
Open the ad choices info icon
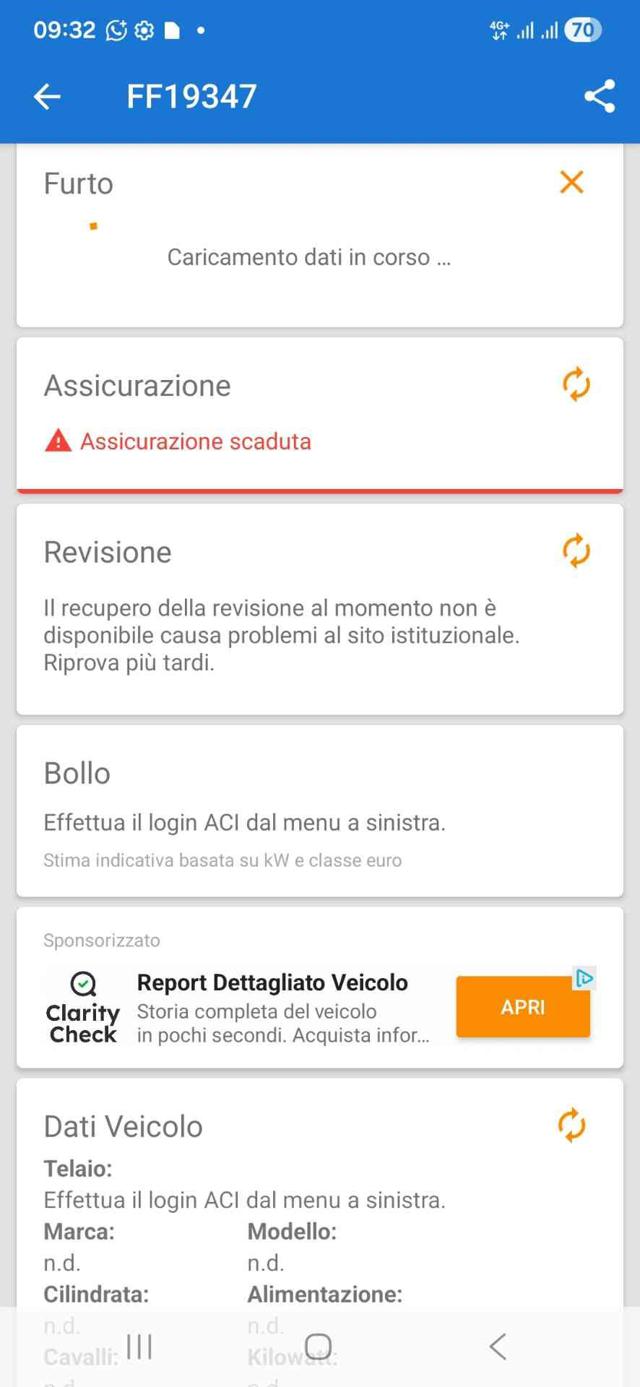pyautogui.click(x=585, y=979)
